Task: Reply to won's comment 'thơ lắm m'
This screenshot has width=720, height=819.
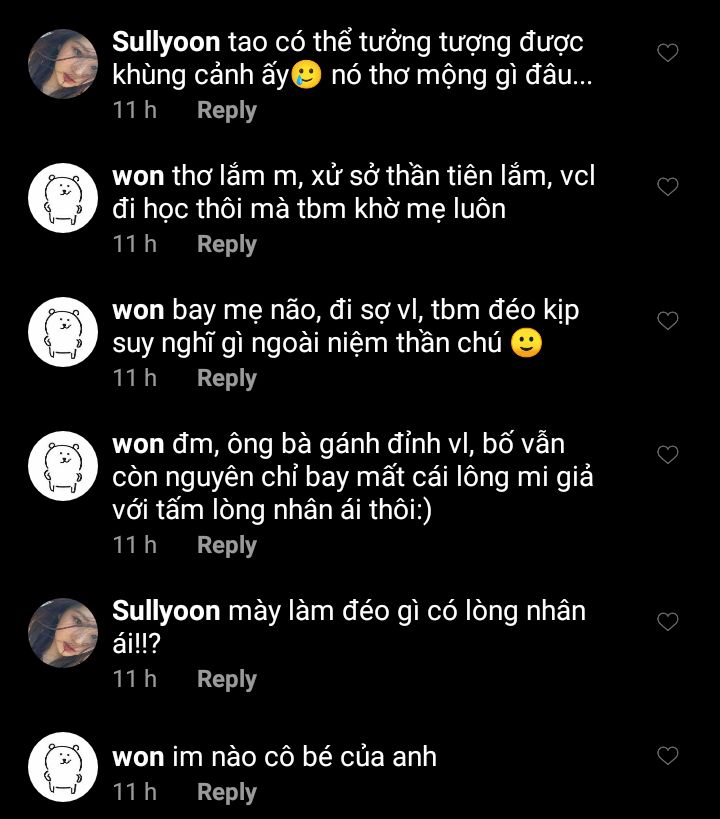Action: pos(226,244)
